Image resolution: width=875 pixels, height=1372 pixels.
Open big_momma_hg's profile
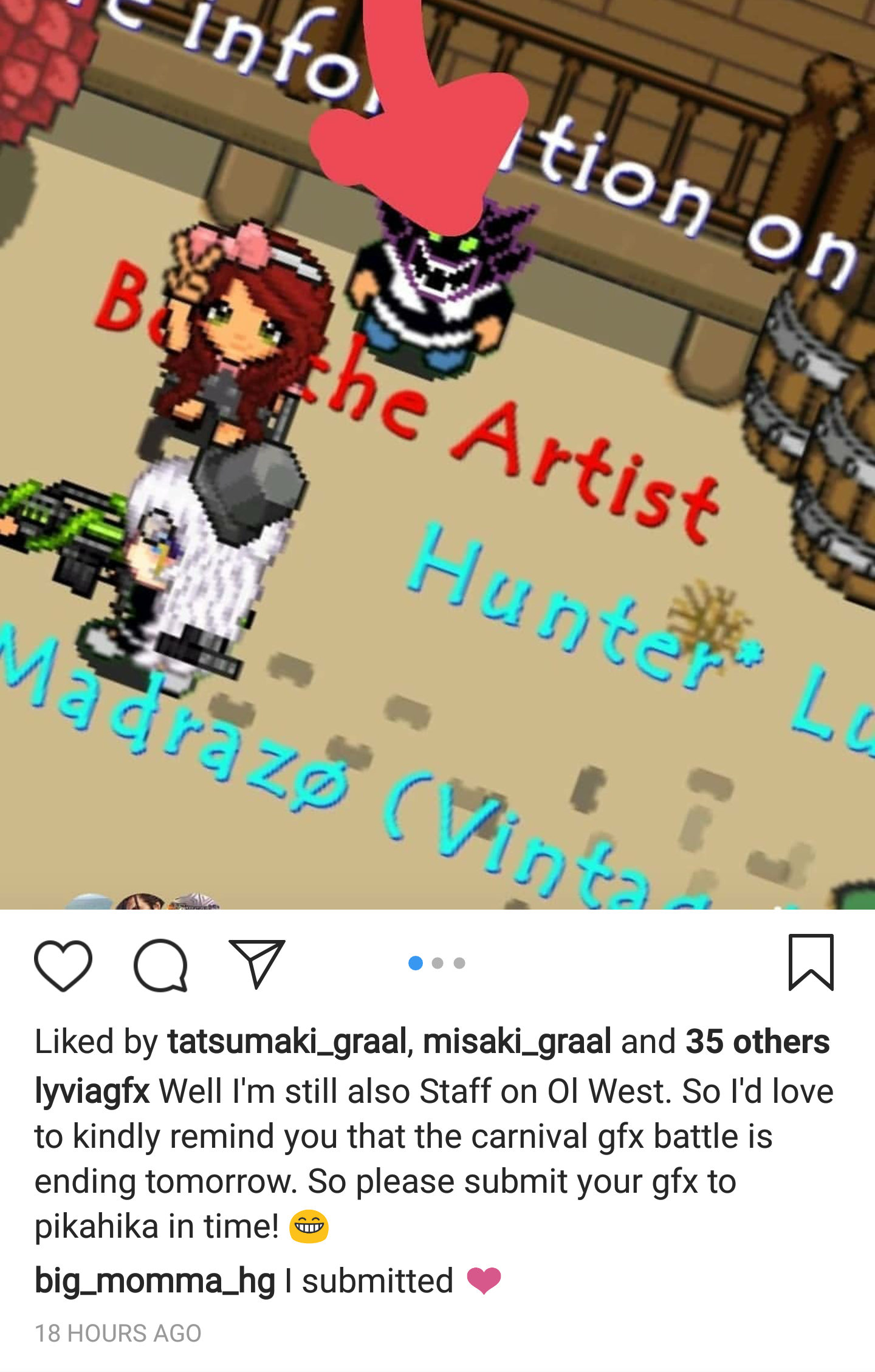pyautogui.click(x=155, y=1281)
